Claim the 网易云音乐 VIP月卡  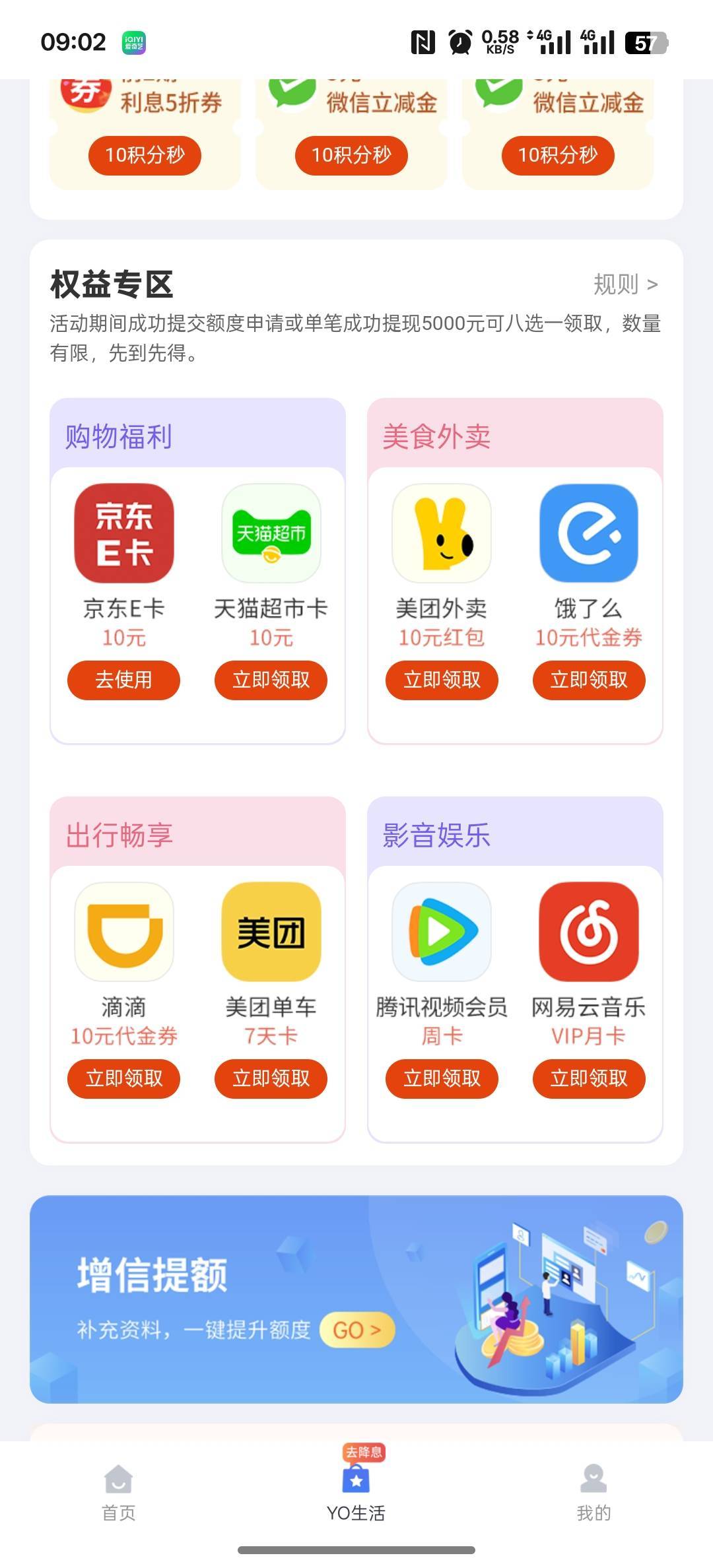click(589, 1078)
